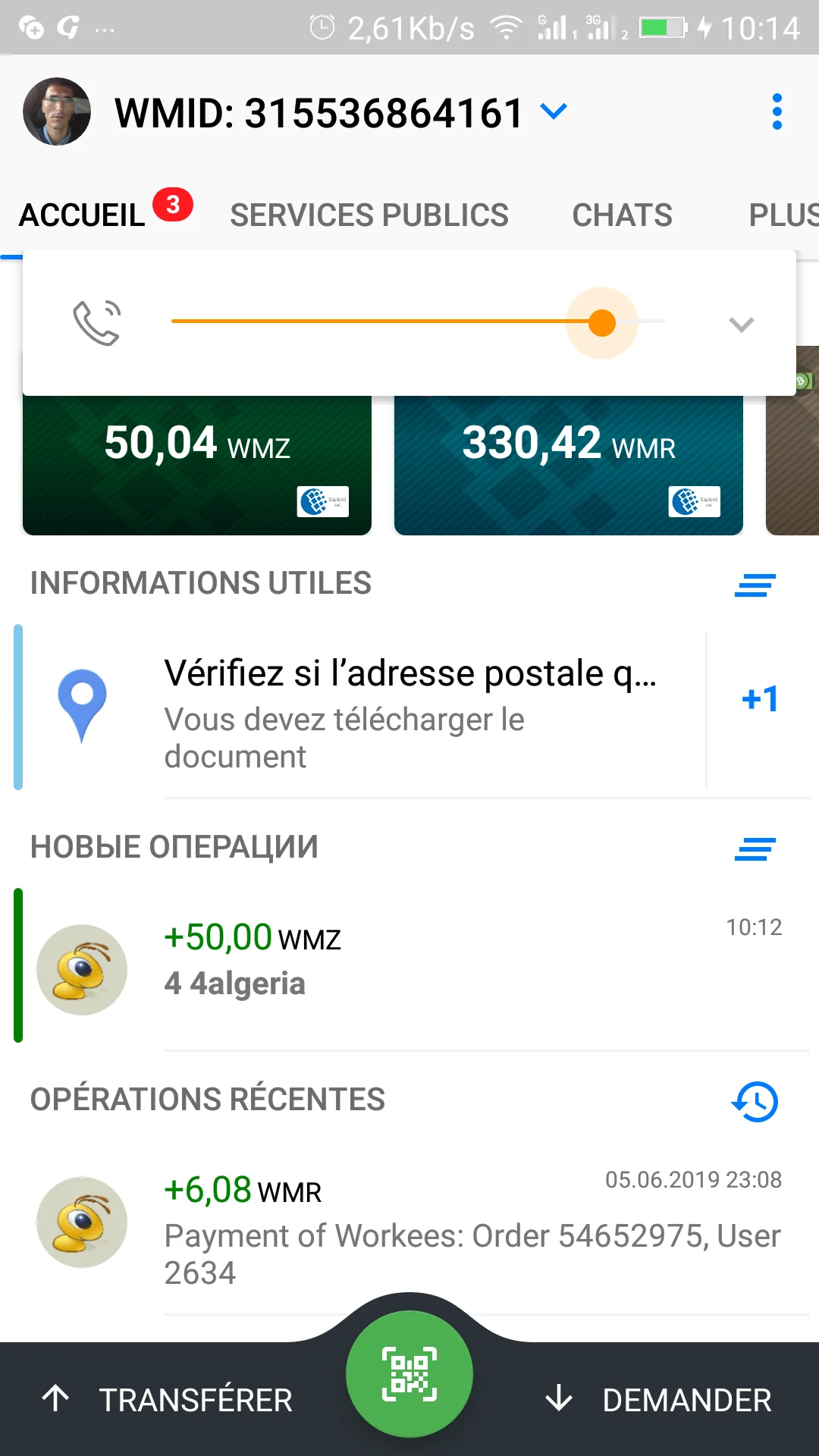The height and width of the screenshot is (1456, 819).
Task: Tap Demander to request funds
Action: 658,1400
